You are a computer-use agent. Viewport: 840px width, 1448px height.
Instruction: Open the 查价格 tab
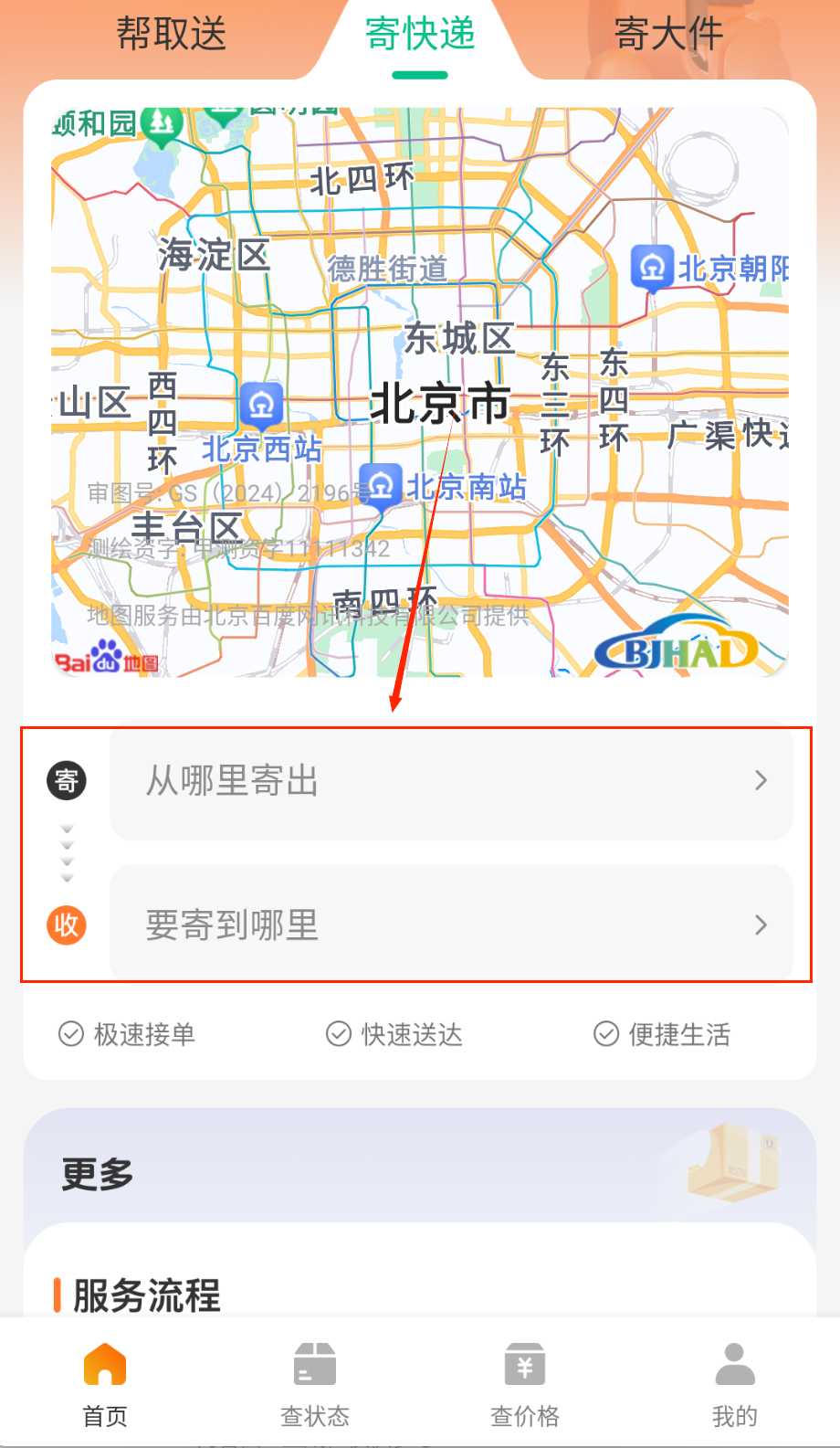[525, 1384]
